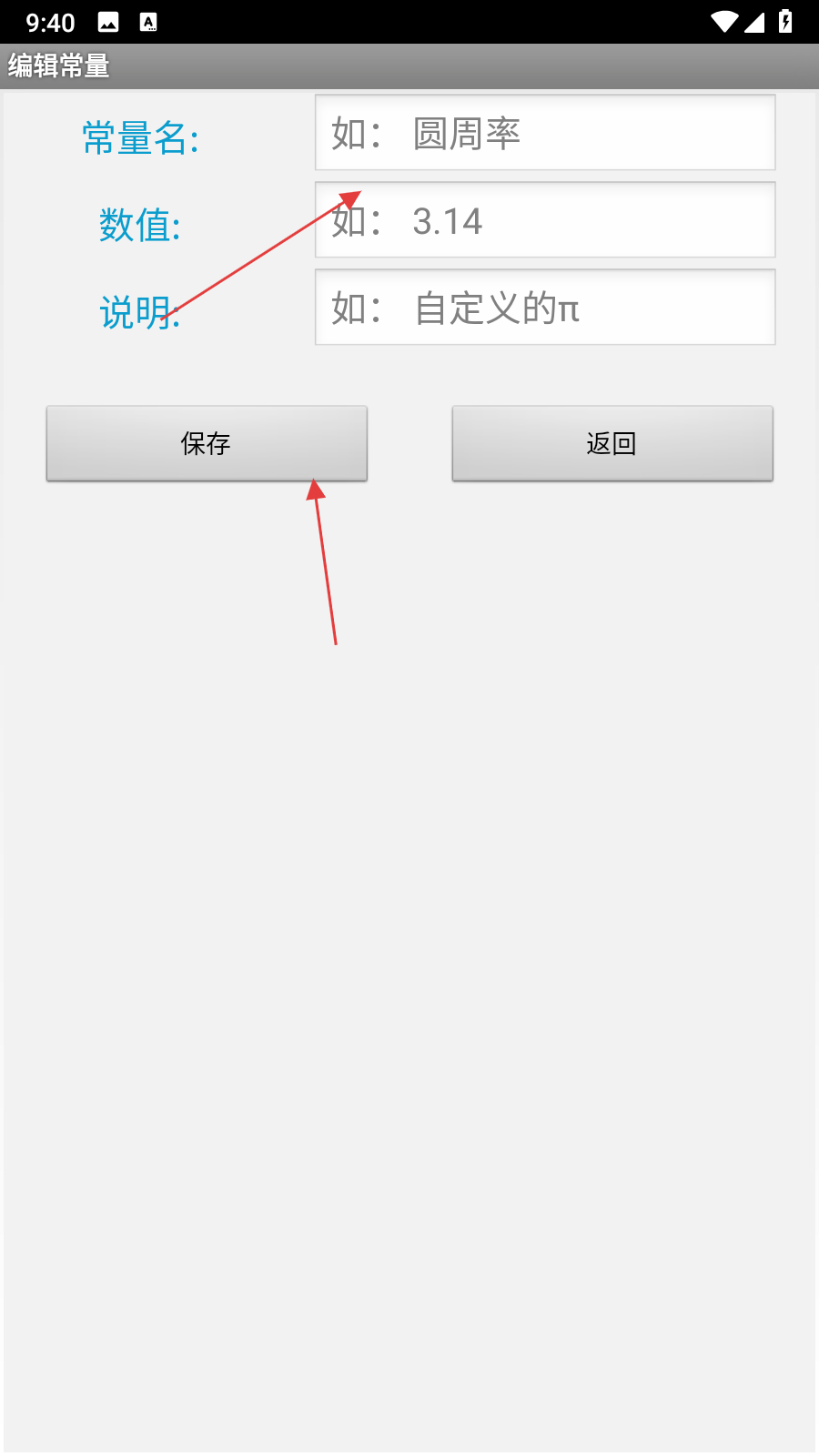The width and height of the screenshot is (819, 1456).
Task: Tap the 常量名 input field
Action: pyautogui.click(x=544, y=133)
